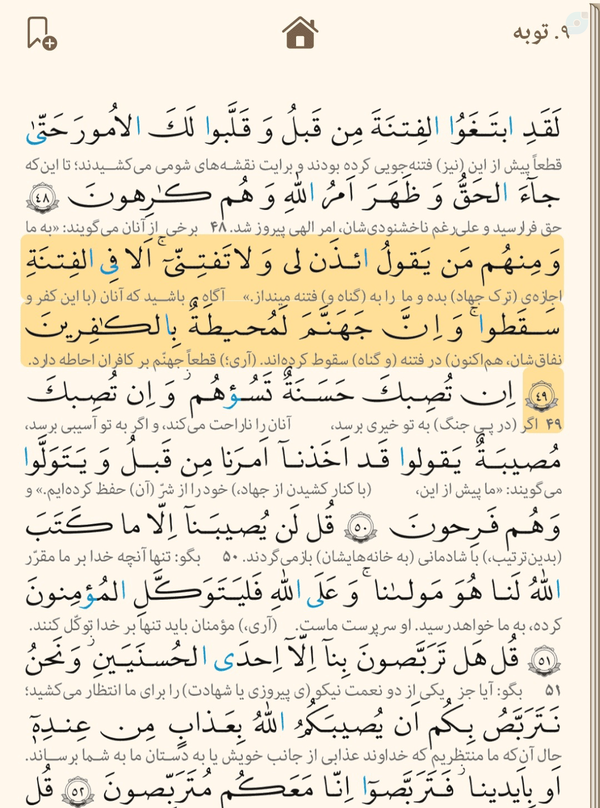Open the surah title ۹. توبه
The width and height of the screenshot is (600, 808).
coord(540,33)
